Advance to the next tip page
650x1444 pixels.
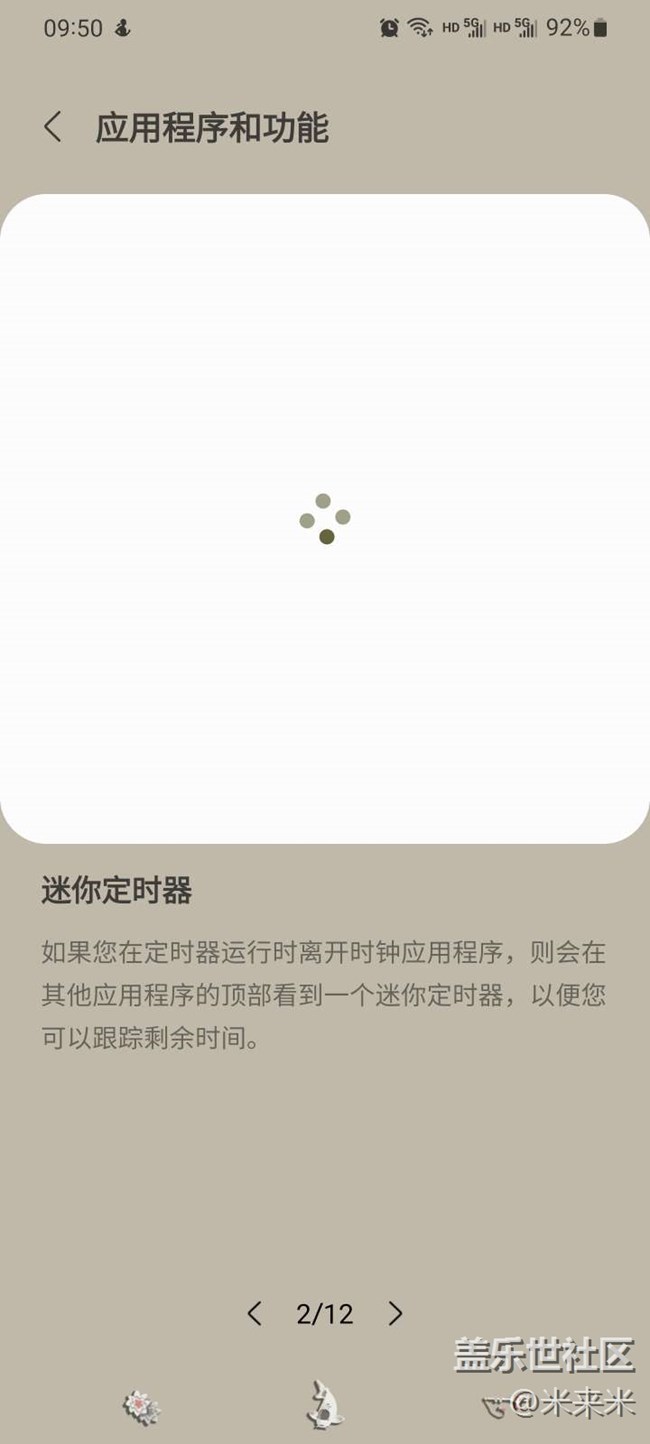point(396,1313)
